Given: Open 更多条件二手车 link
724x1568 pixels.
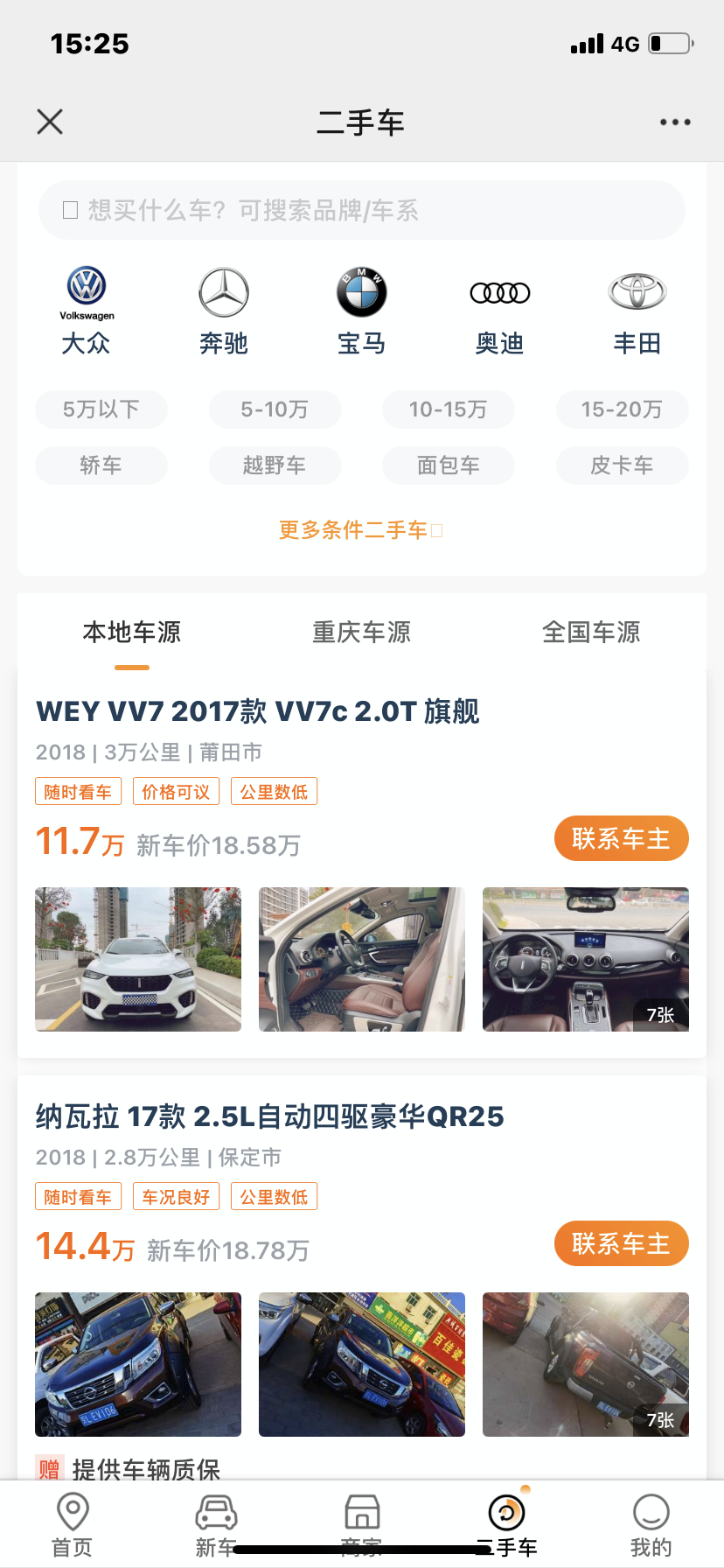Looking at the screenshot, I should (360, 530).
